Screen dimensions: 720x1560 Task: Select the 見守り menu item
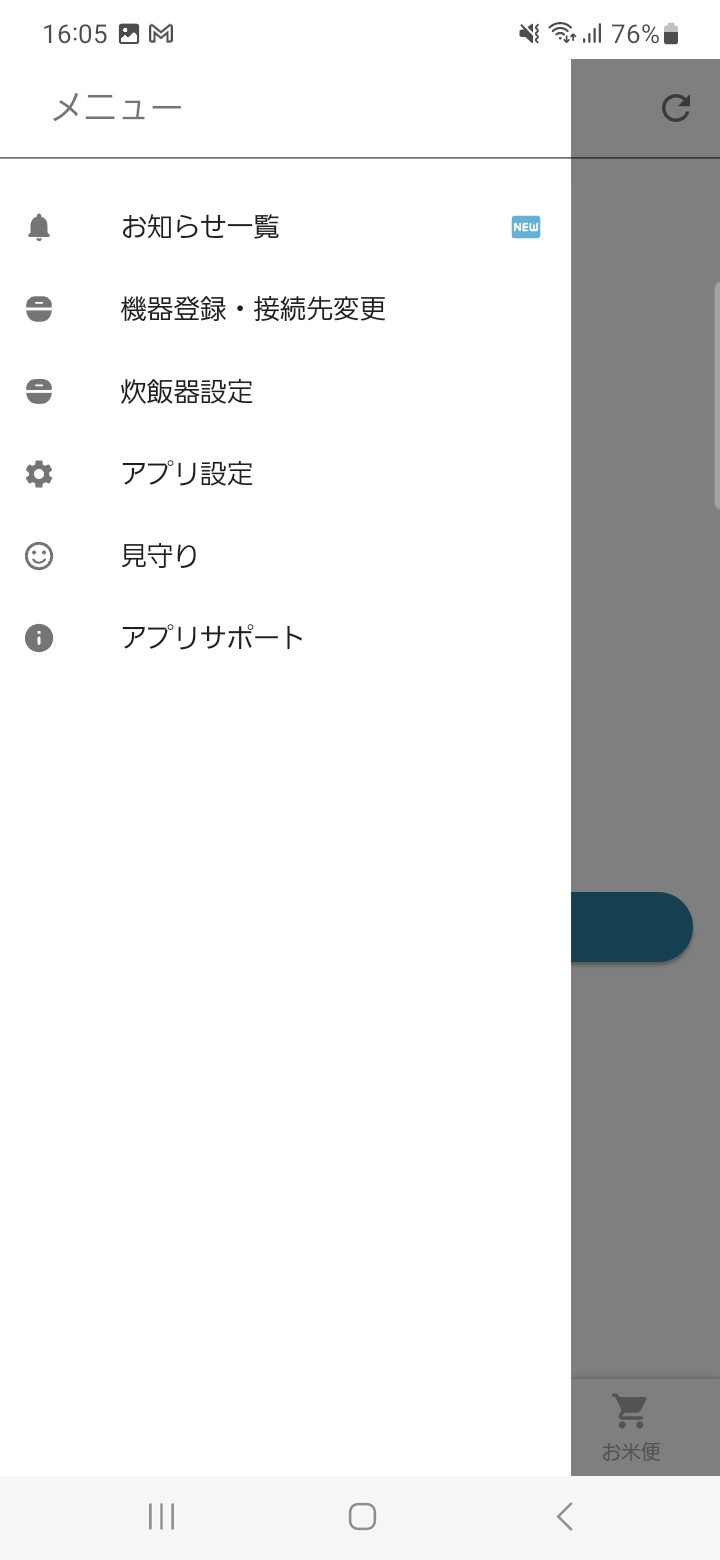(160, 556)
